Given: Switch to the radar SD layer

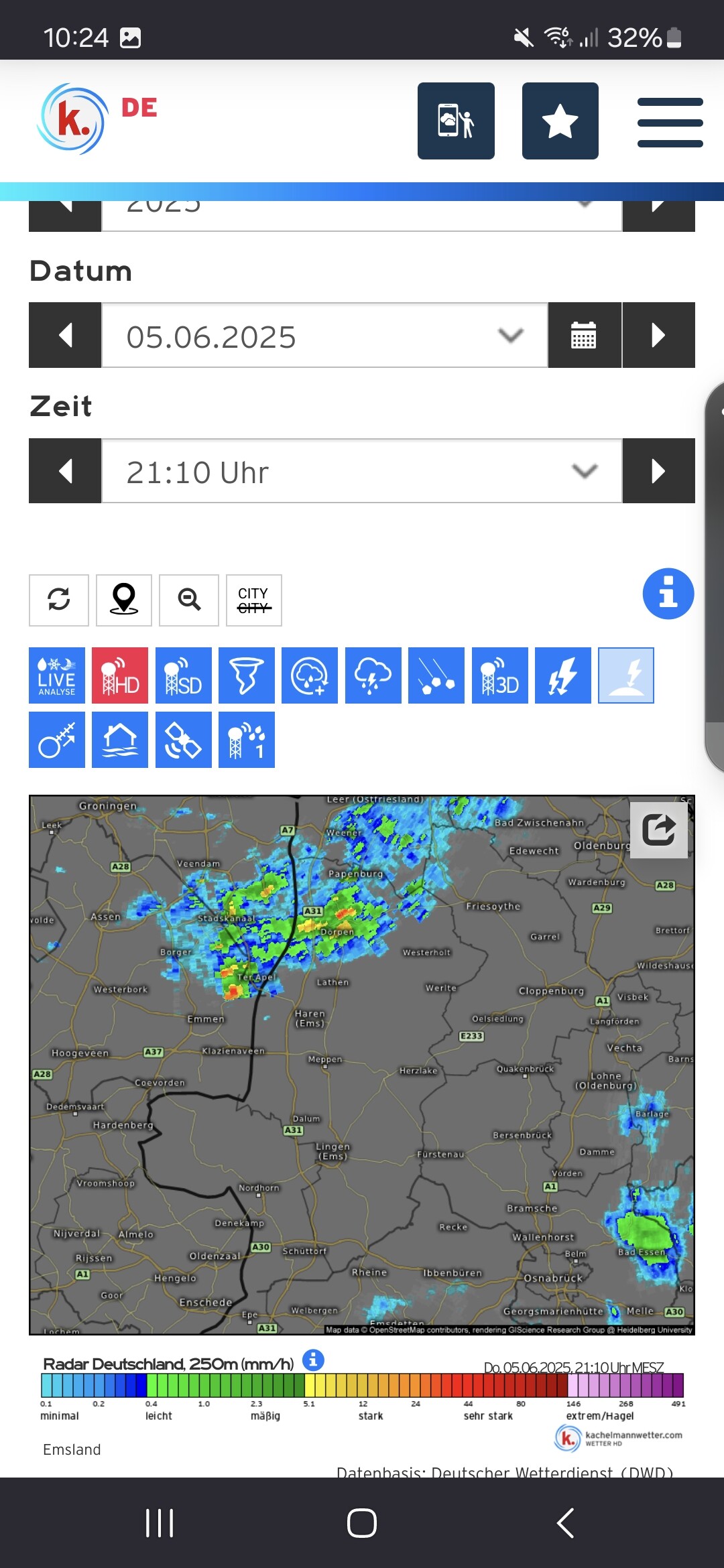Looking at the screenshot, I should click(x=183, y=675).
